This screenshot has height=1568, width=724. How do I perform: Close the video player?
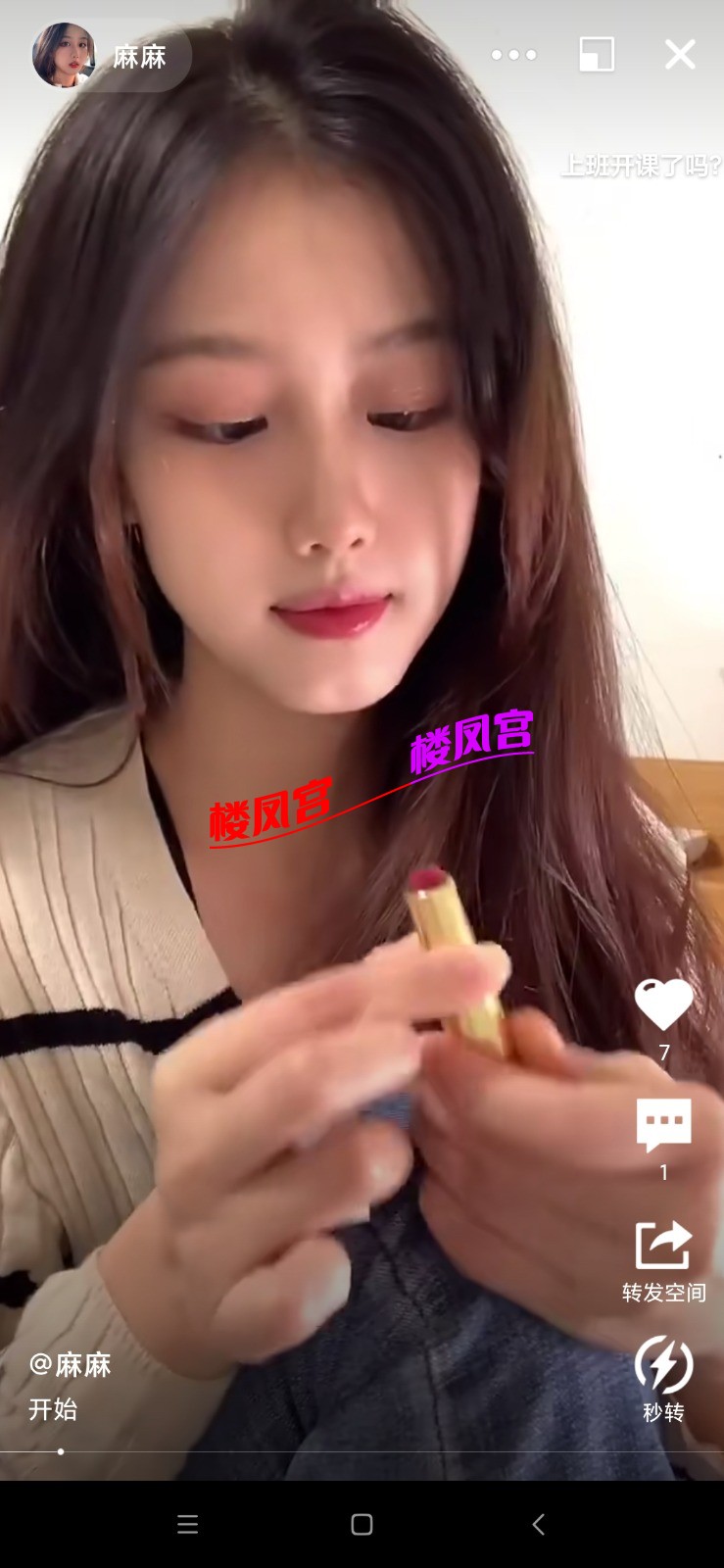(680, 55)
